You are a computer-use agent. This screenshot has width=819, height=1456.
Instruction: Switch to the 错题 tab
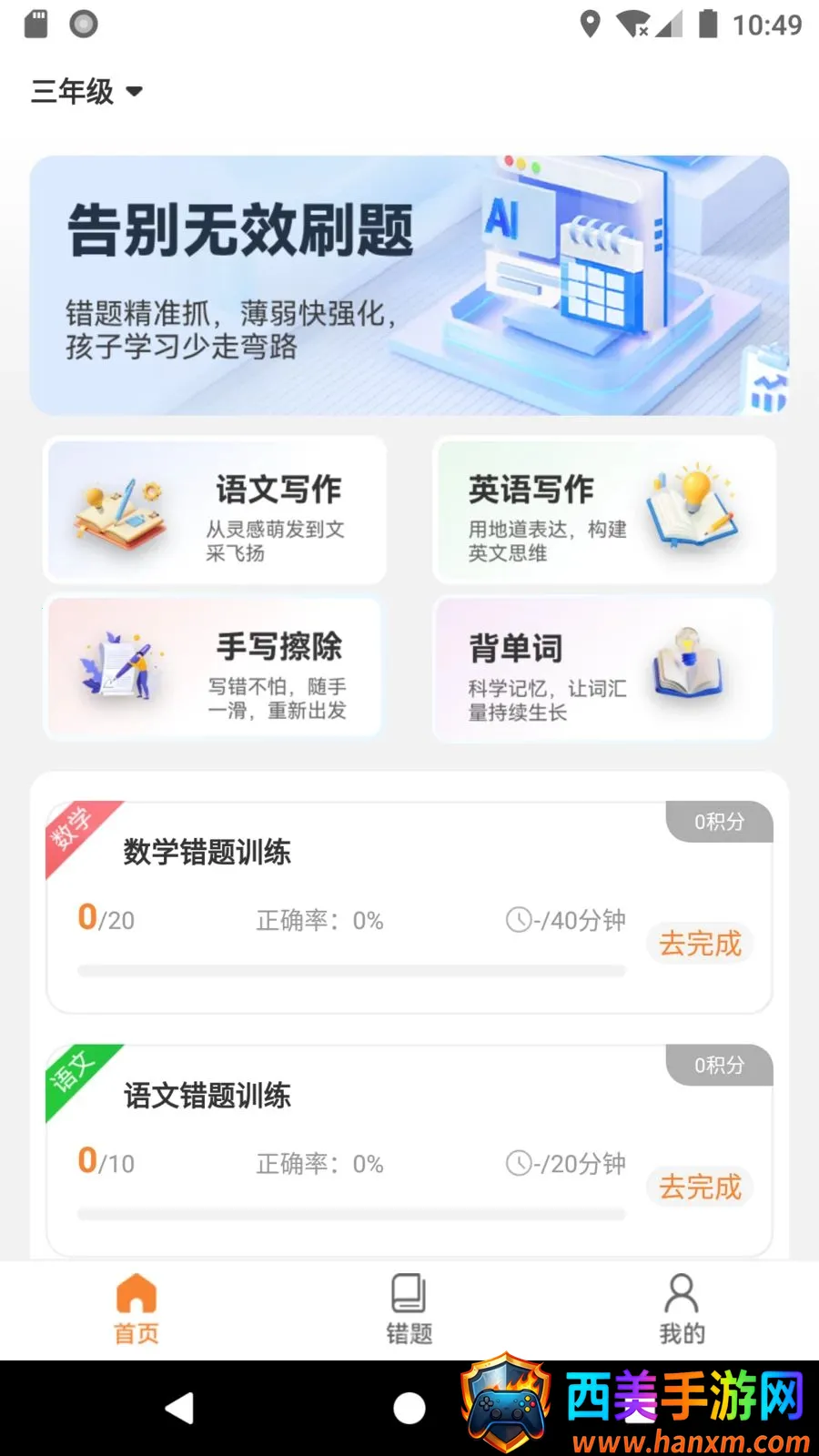coord(409,1309)
